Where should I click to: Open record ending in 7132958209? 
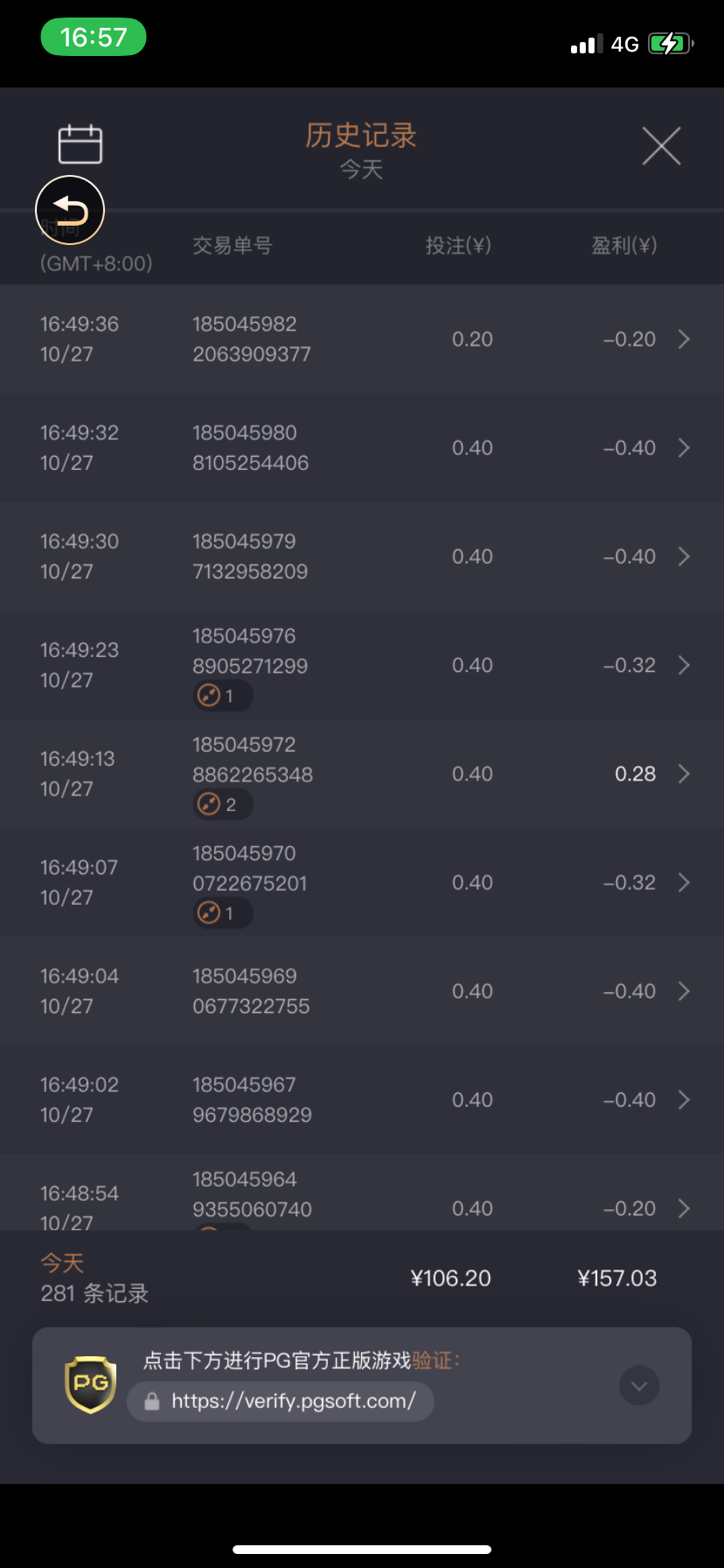point(362,556)
